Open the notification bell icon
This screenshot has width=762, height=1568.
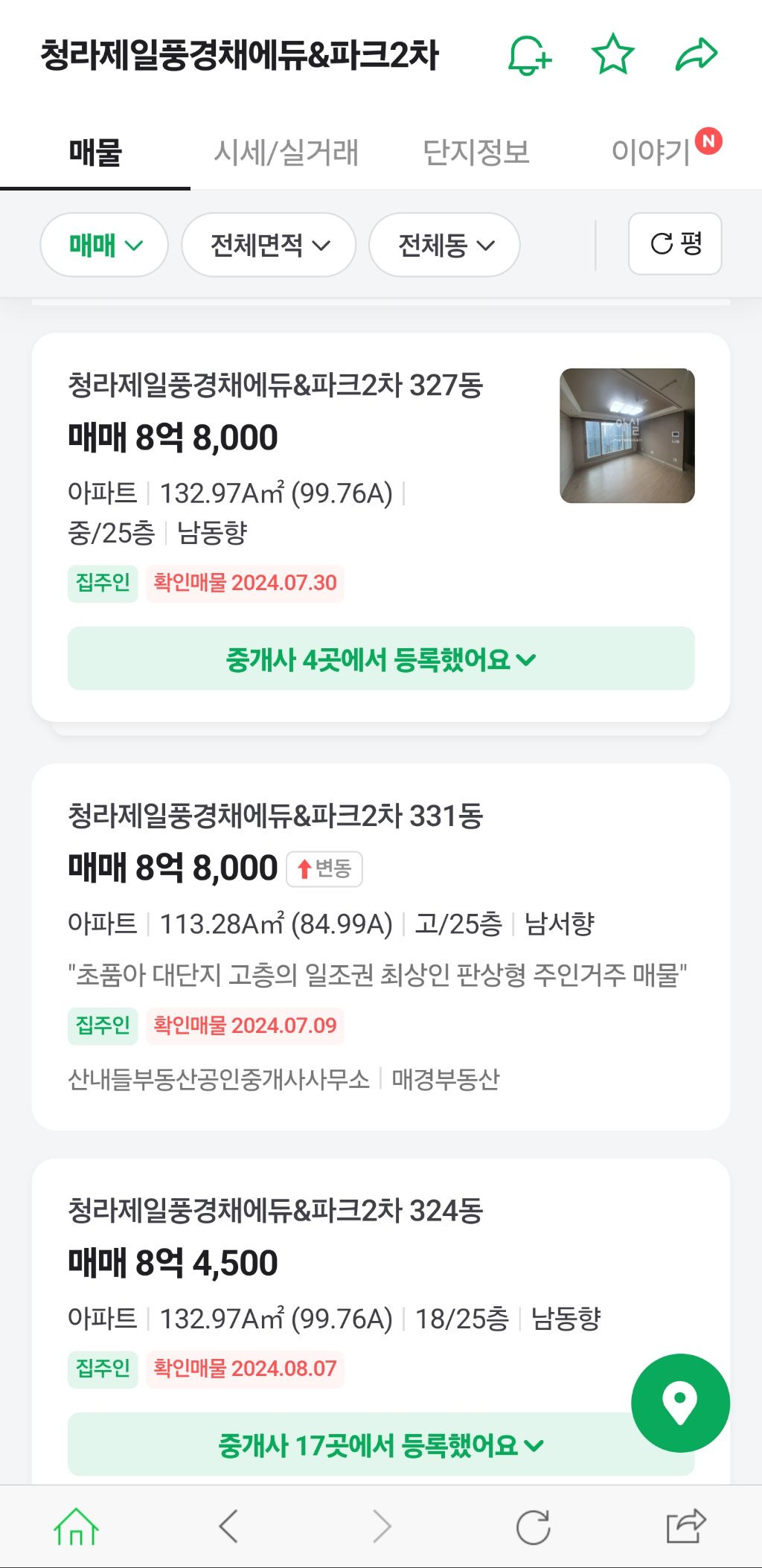pyautogui.click(x=531, y=54)
